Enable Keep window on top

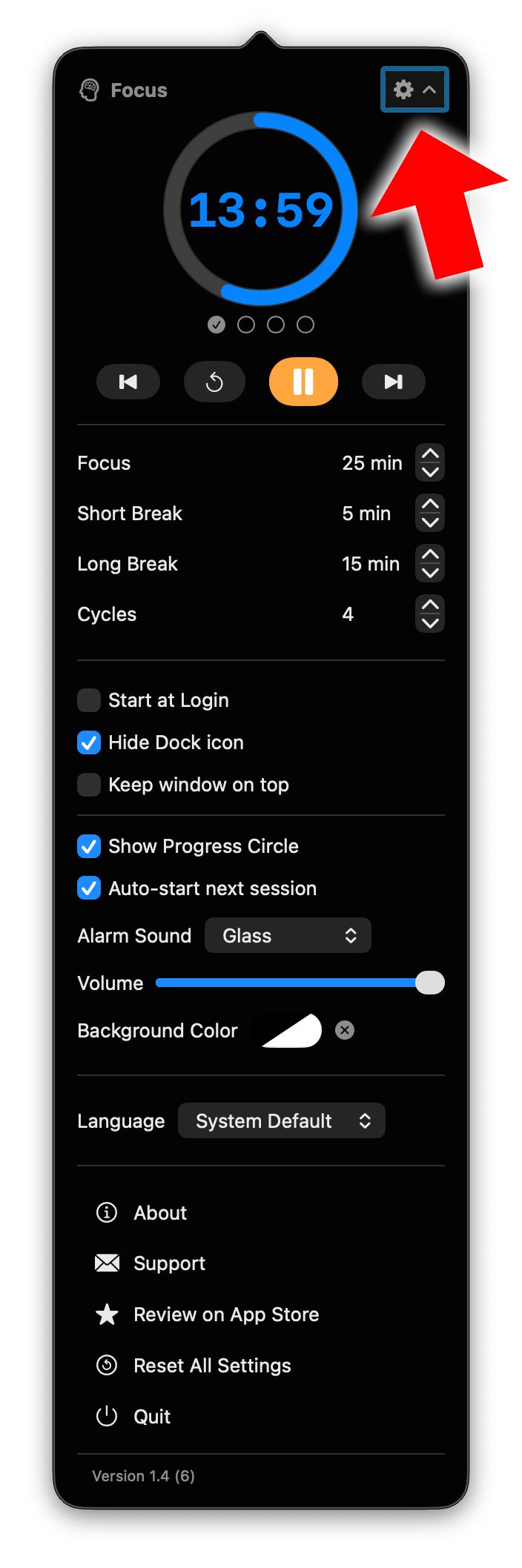click(89, 785)
